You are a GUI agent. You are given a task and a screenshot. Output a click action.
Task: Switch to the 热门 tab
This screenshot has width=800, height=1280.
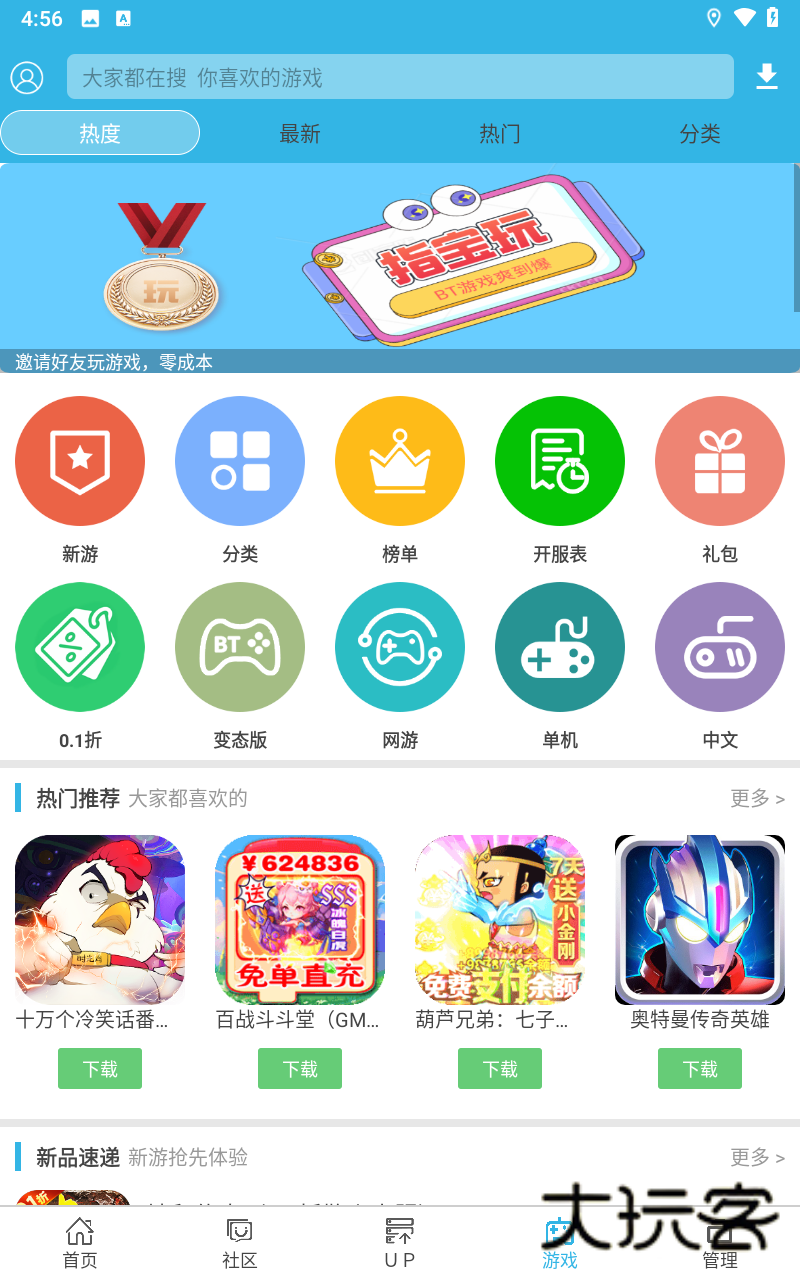500,133
